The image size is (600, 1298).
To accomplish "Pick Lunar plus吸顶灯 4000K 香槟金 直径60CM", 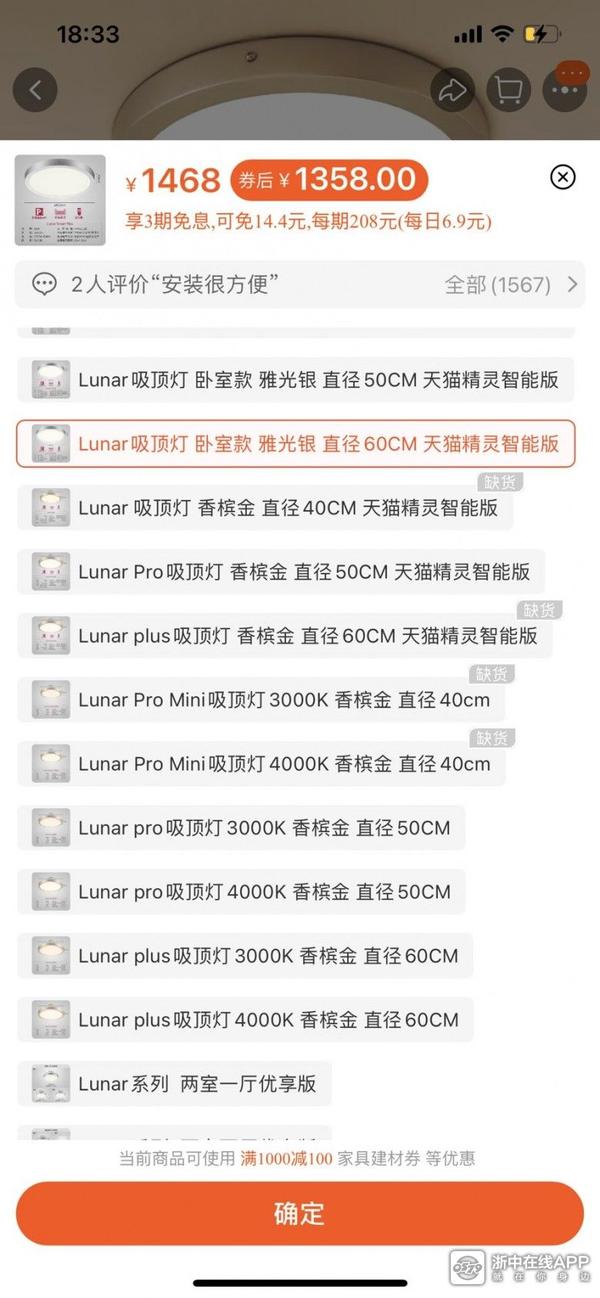I will click(x=245, y=1020).
